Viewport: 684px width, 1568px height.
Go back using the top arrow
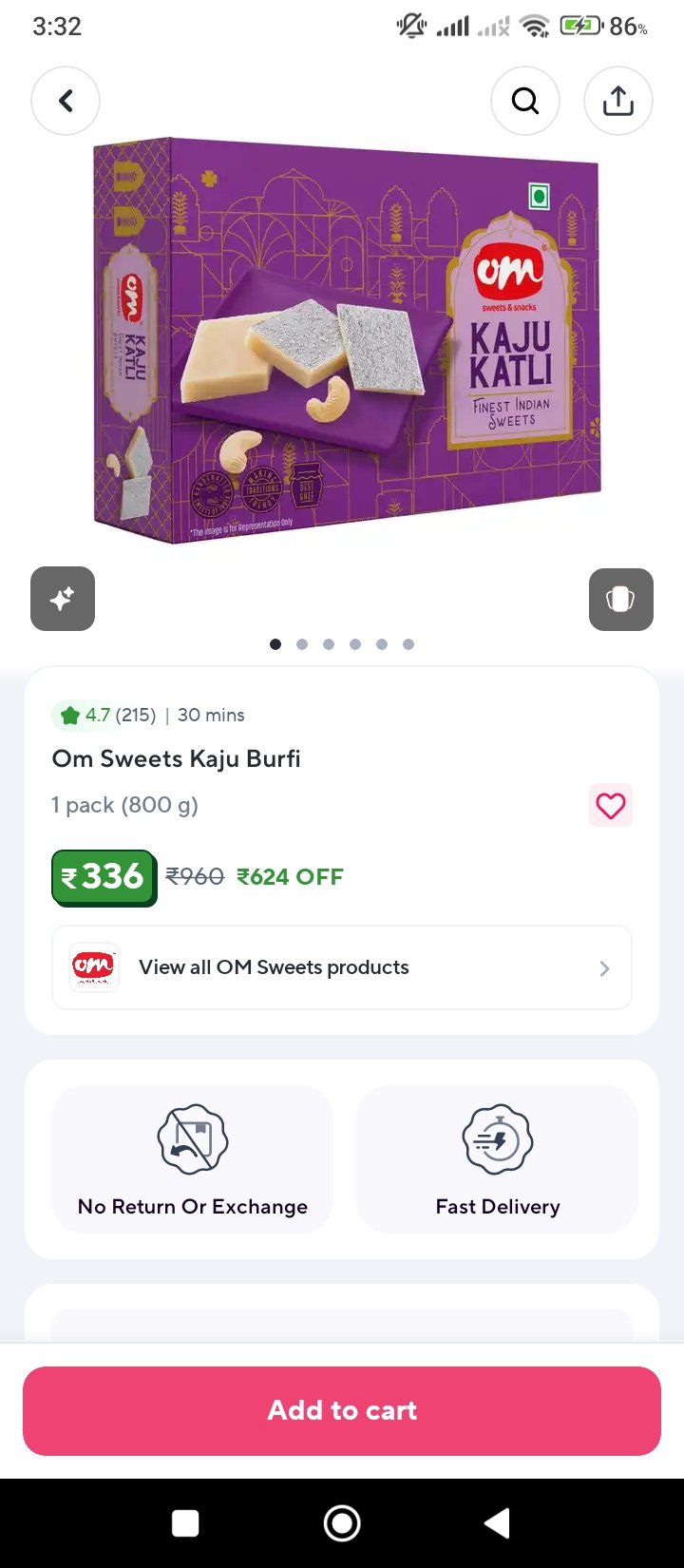tap(66, 101)
